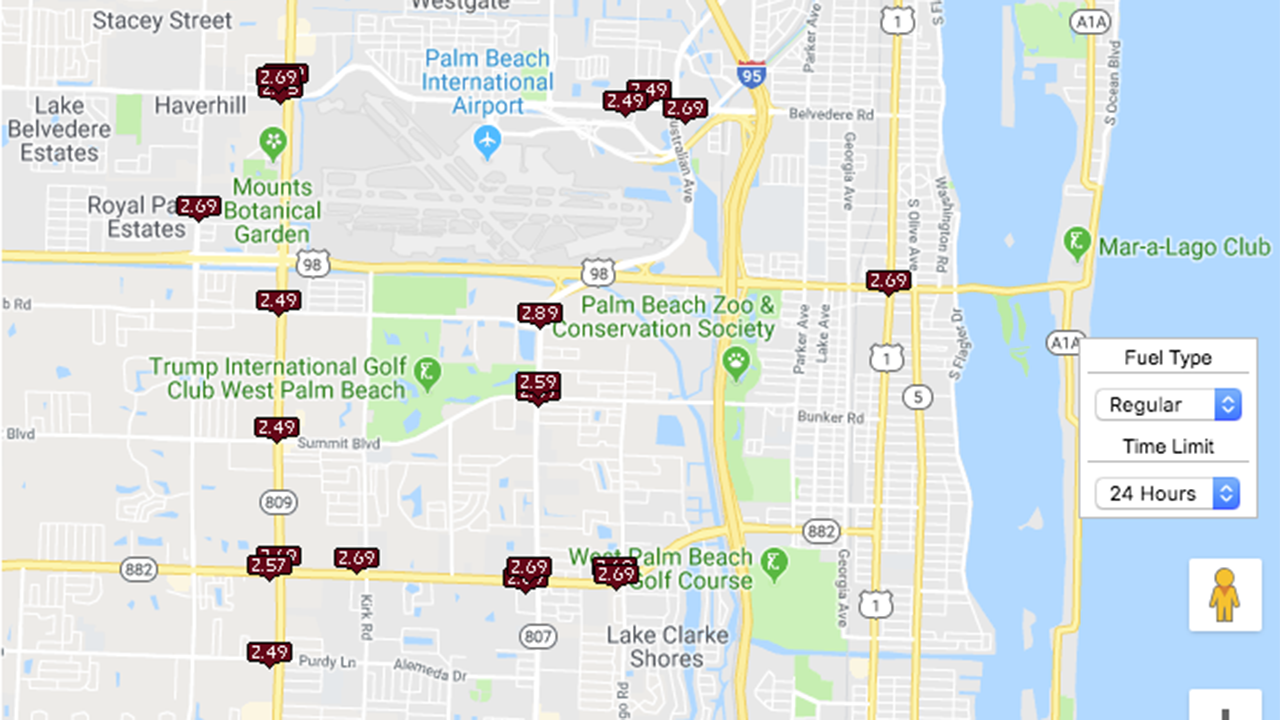1280x720 pixels.
Task: Open Mounts Botanical Garden place marker
Action: (273, 140)
